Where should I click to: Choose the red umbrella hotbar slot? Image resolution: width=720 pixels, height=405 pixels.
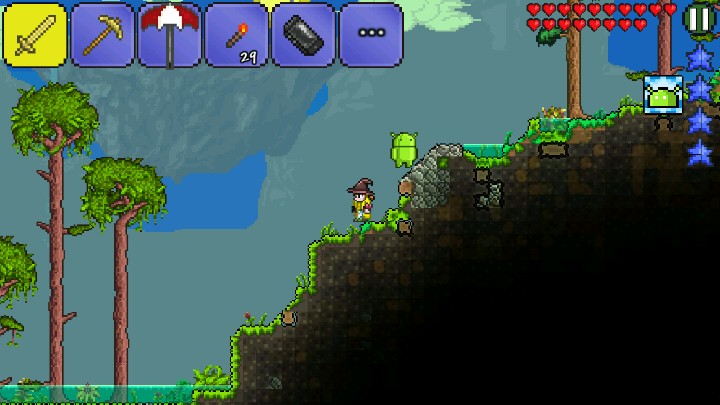[170, 35]
